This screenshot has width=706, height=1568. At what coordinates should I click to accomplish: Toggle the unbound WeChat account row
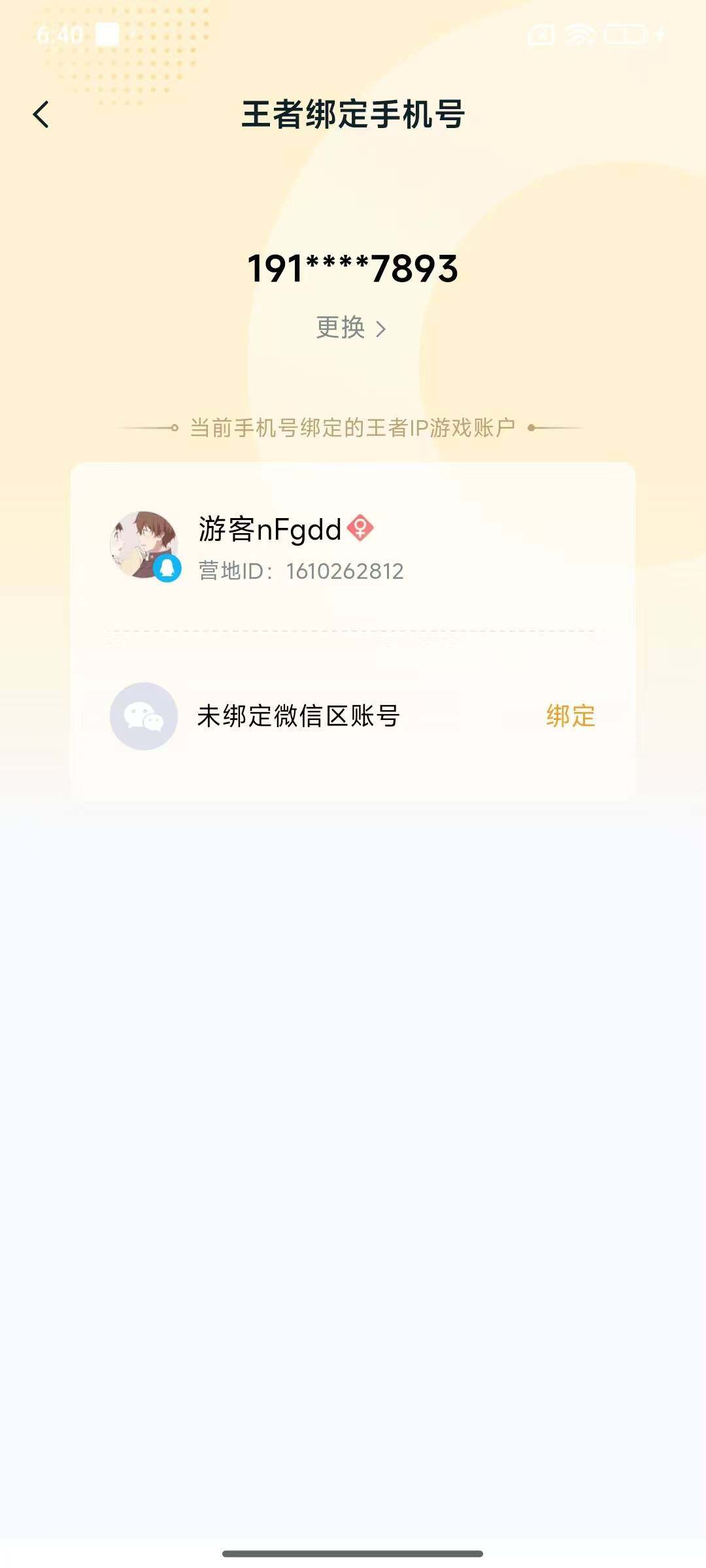point(353,717)
